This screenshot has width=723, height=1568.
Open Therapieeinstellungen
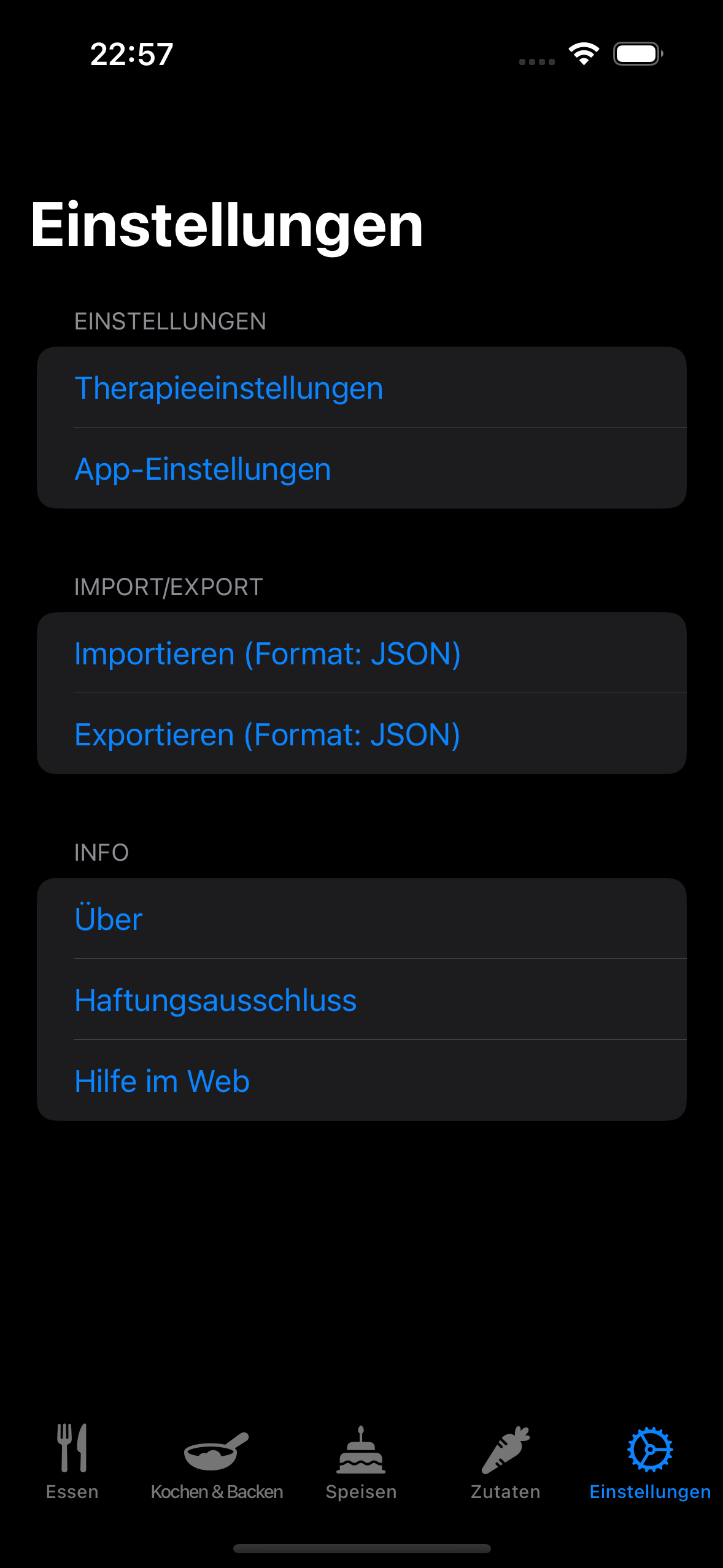click(361, 388)
